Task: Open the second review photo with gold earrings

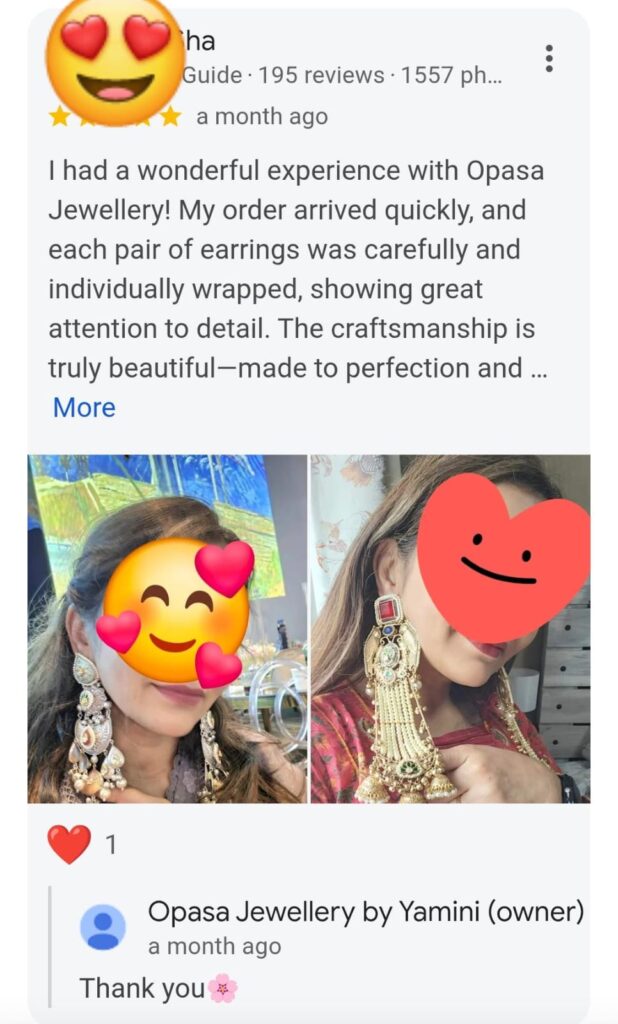Action: 450,629
